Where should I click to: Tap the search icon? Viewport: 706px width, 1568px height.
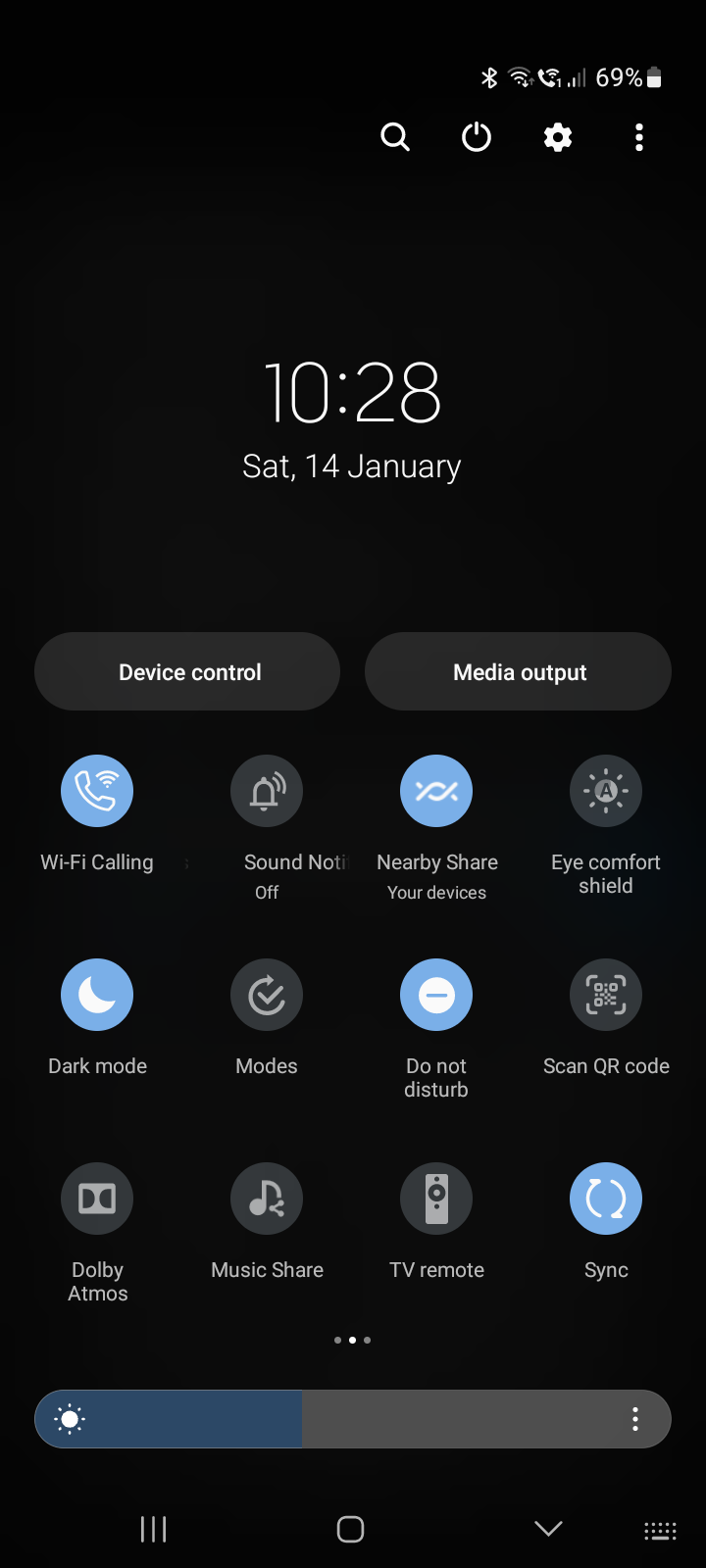point(395,137)
